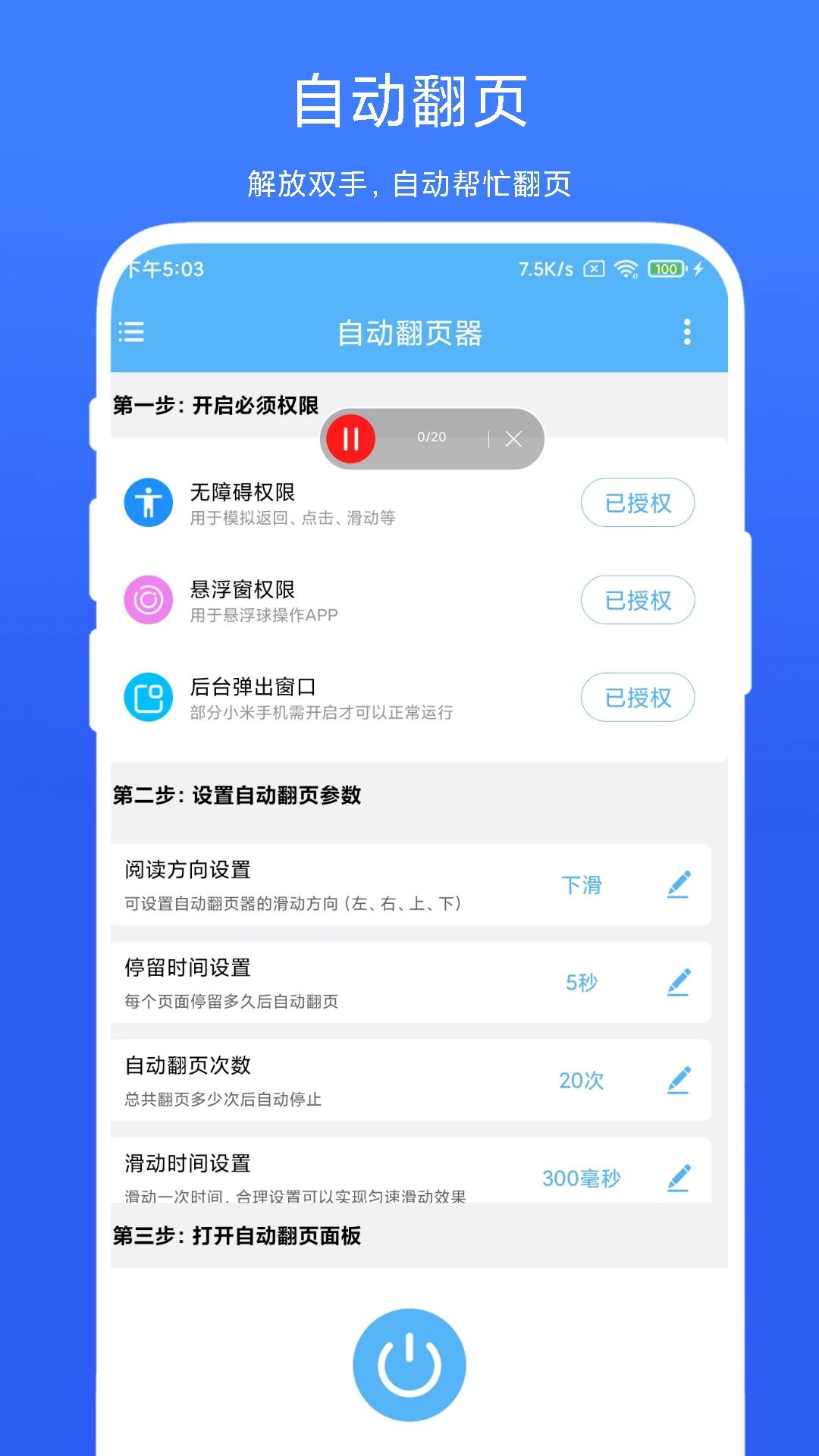
Task: Tap the pencil to edit dwell time
Action: point(679,982)
